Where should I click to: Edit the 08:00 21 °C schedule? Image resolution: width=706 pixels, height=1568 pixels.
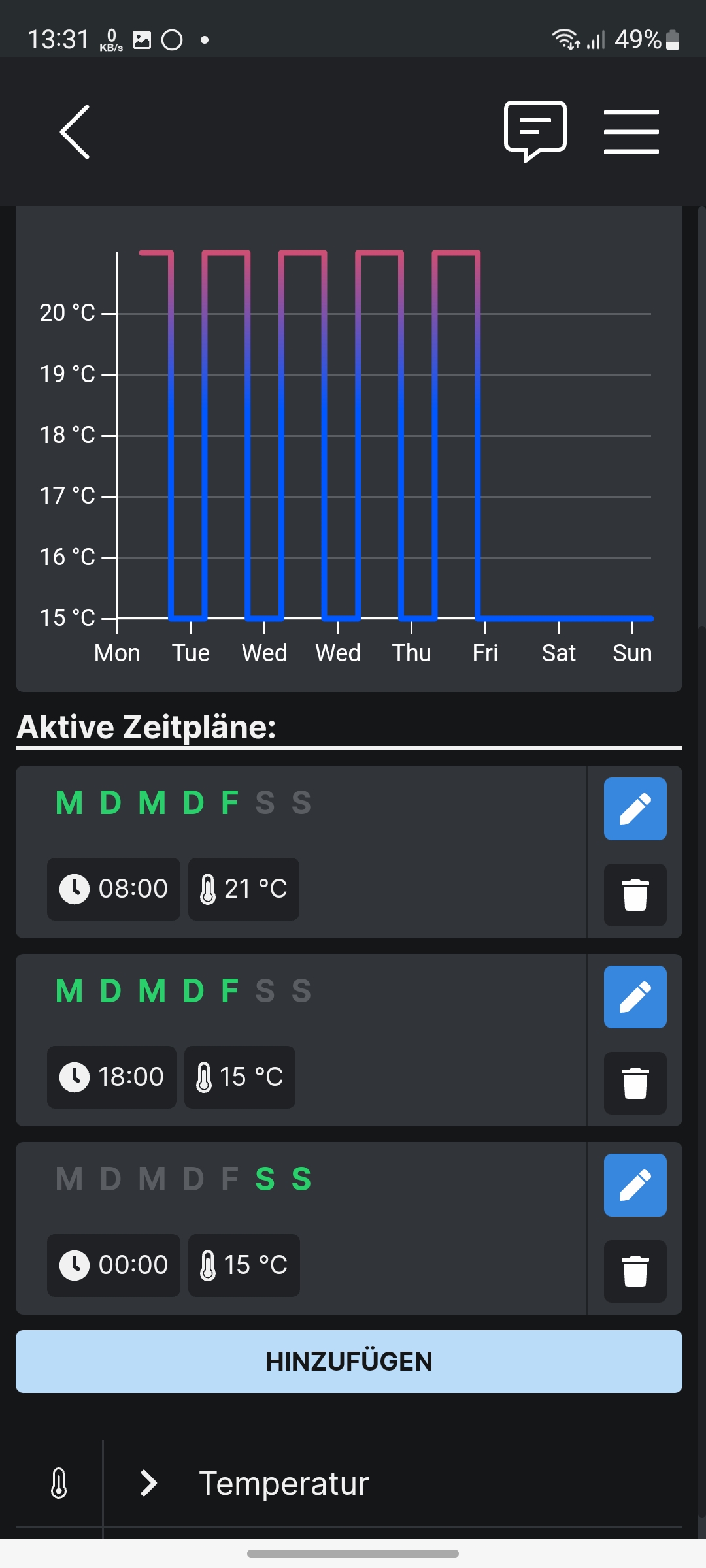click(x=635, y=809)
